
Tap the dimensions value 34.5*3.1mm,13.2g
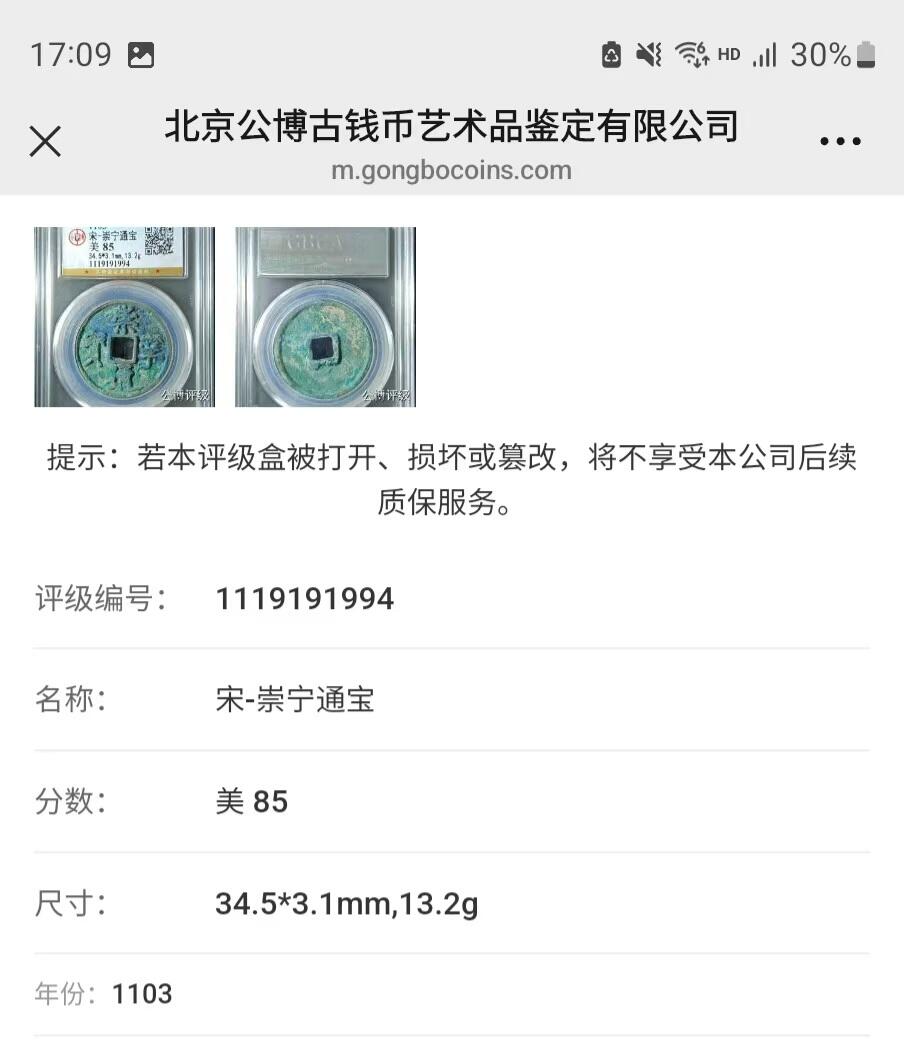348,902
